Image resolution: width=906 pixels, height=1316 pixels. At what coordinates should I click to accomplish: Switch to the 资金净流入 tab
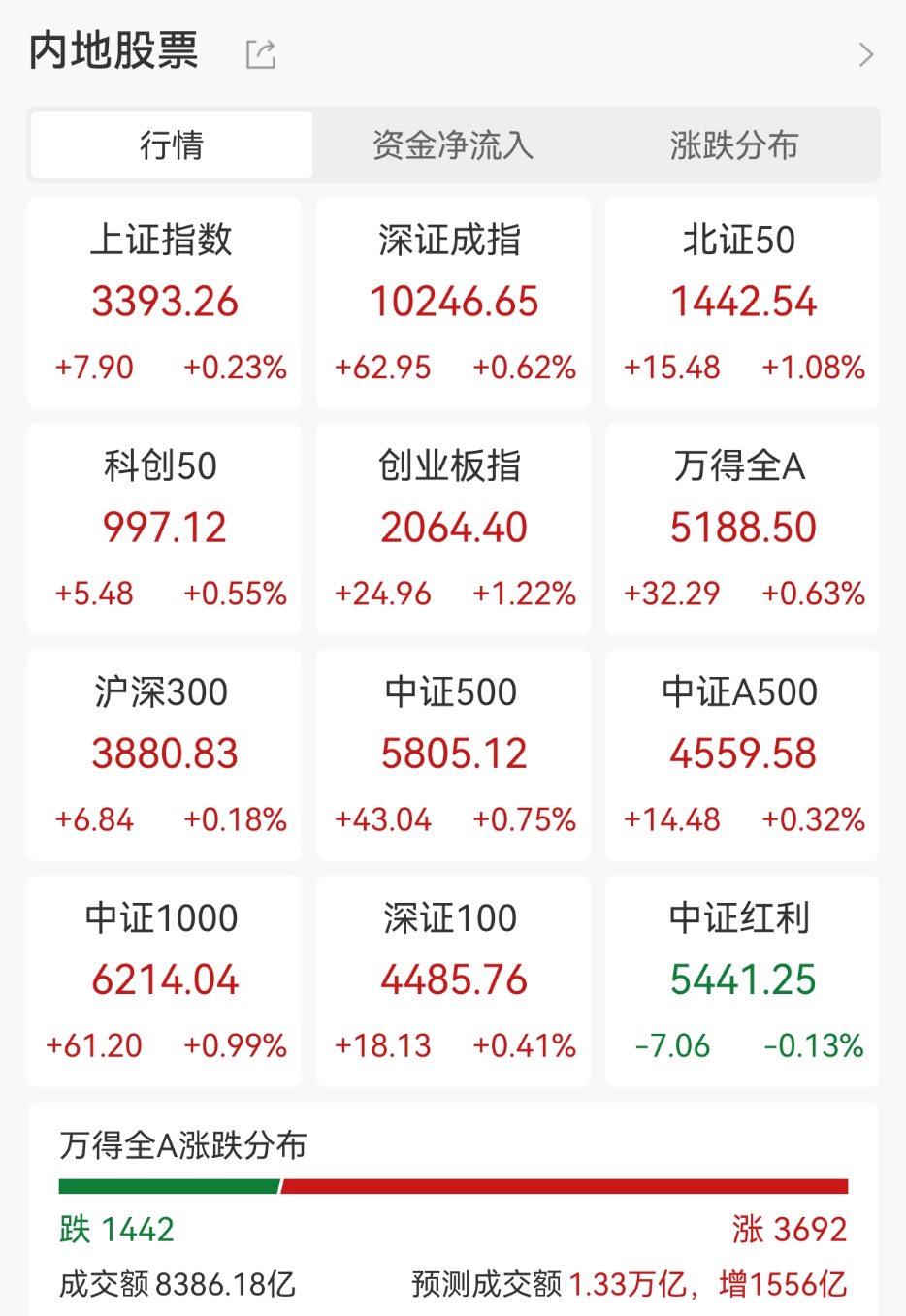coord(453,145)
